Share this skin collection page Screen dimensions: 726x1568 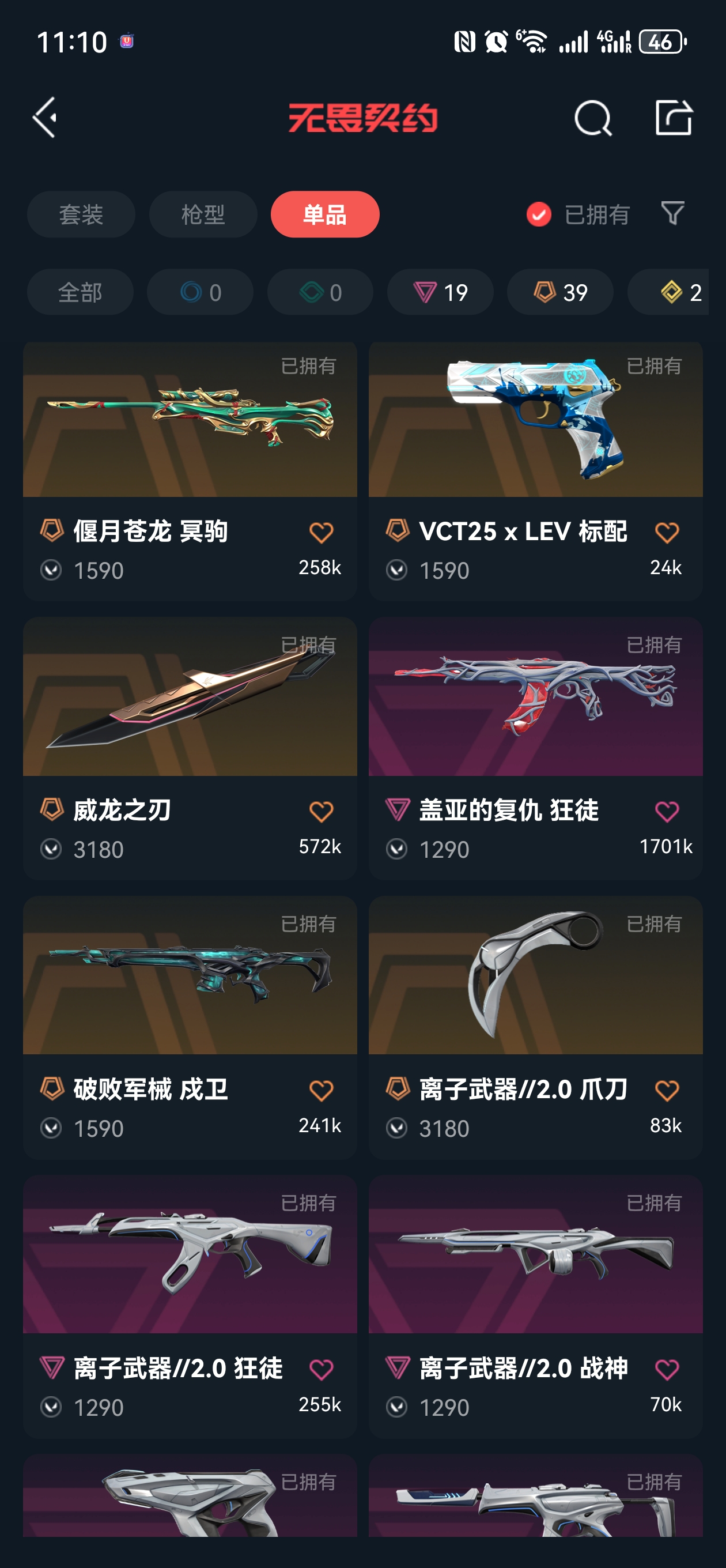pyautogui.click(x=673, y=118)
